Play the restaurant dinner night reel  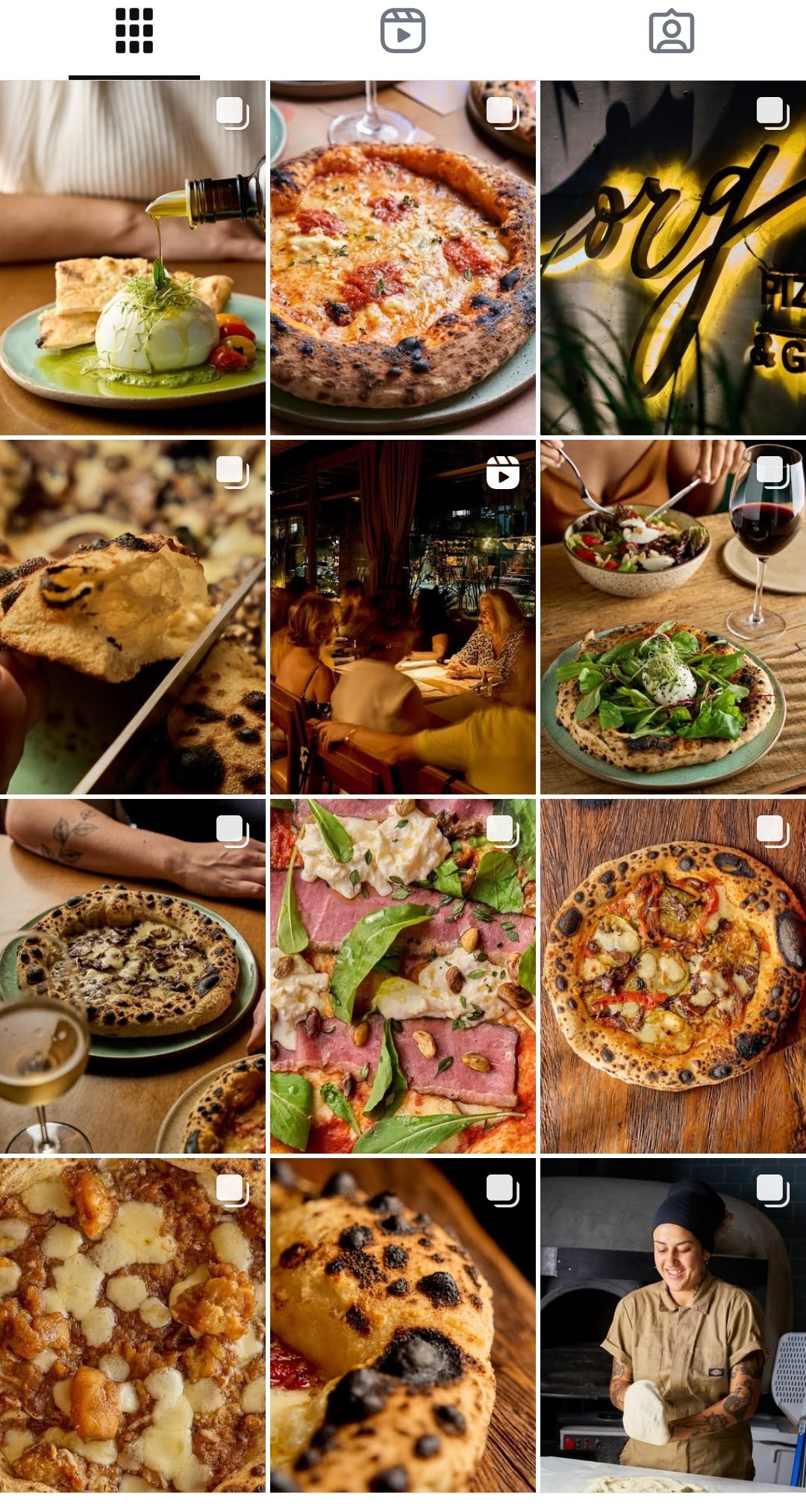(403, 617)
